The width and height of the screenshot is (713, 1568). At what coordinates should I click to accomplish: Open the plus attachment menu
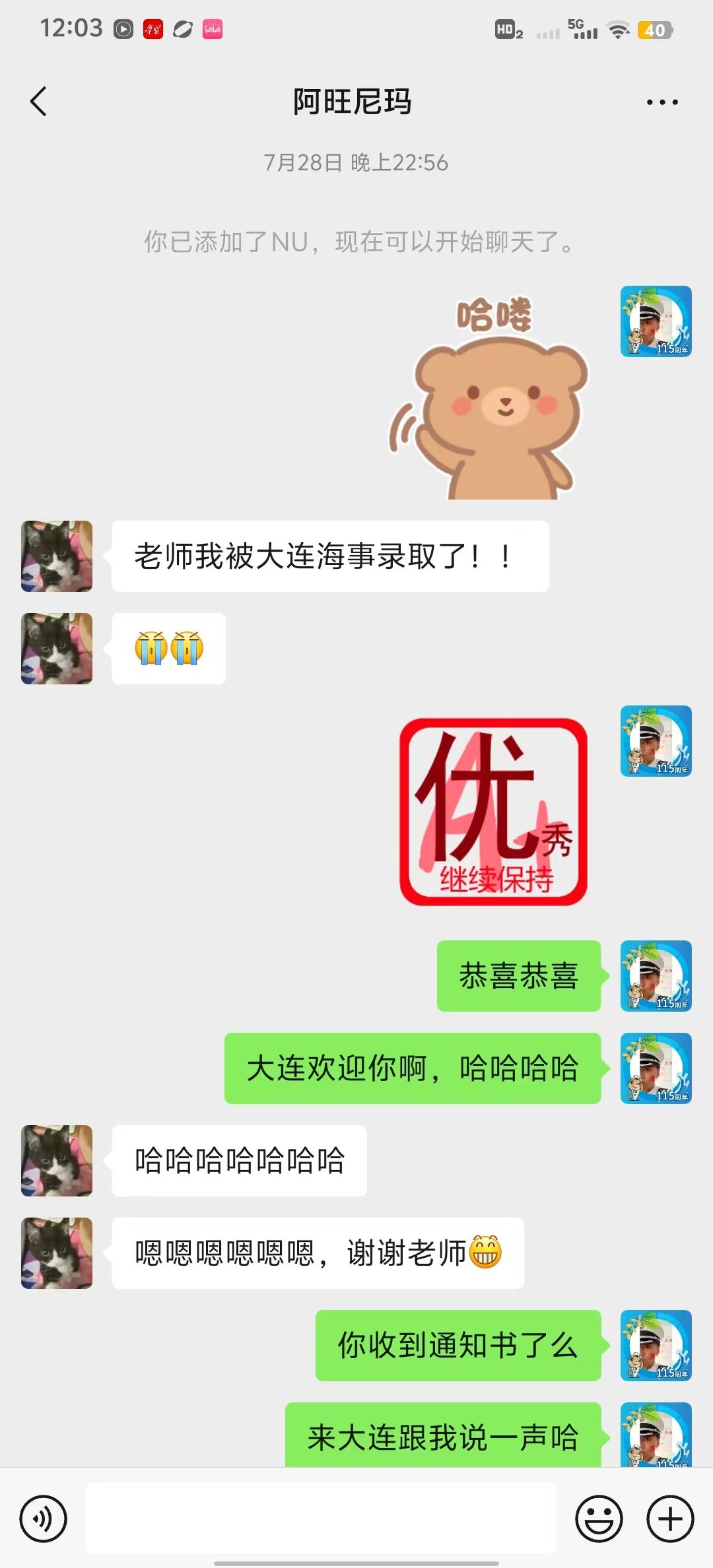point(669,1518)
